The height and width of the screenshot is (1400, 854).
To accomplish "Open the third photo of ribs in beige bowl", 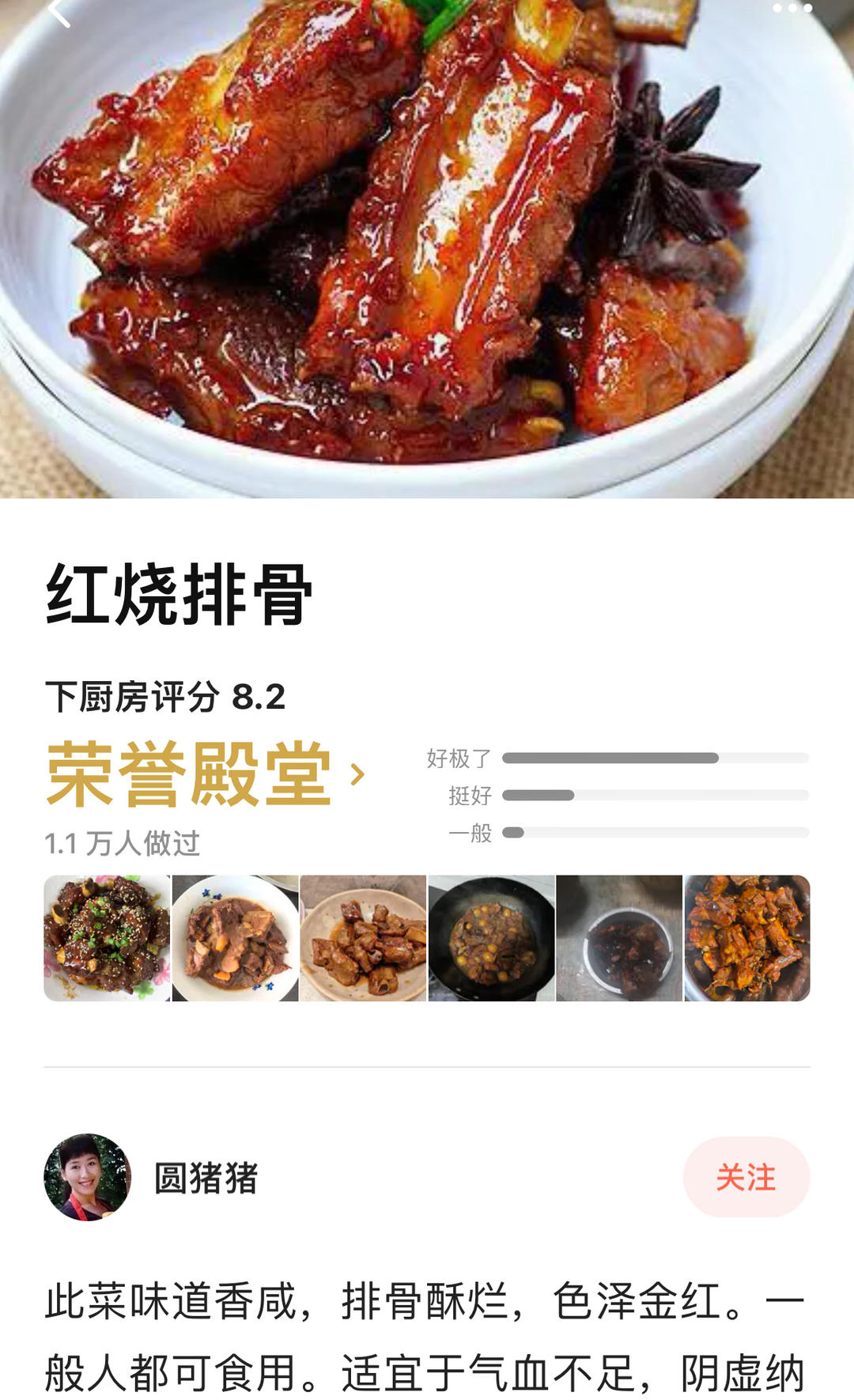I will pos(364,938).
